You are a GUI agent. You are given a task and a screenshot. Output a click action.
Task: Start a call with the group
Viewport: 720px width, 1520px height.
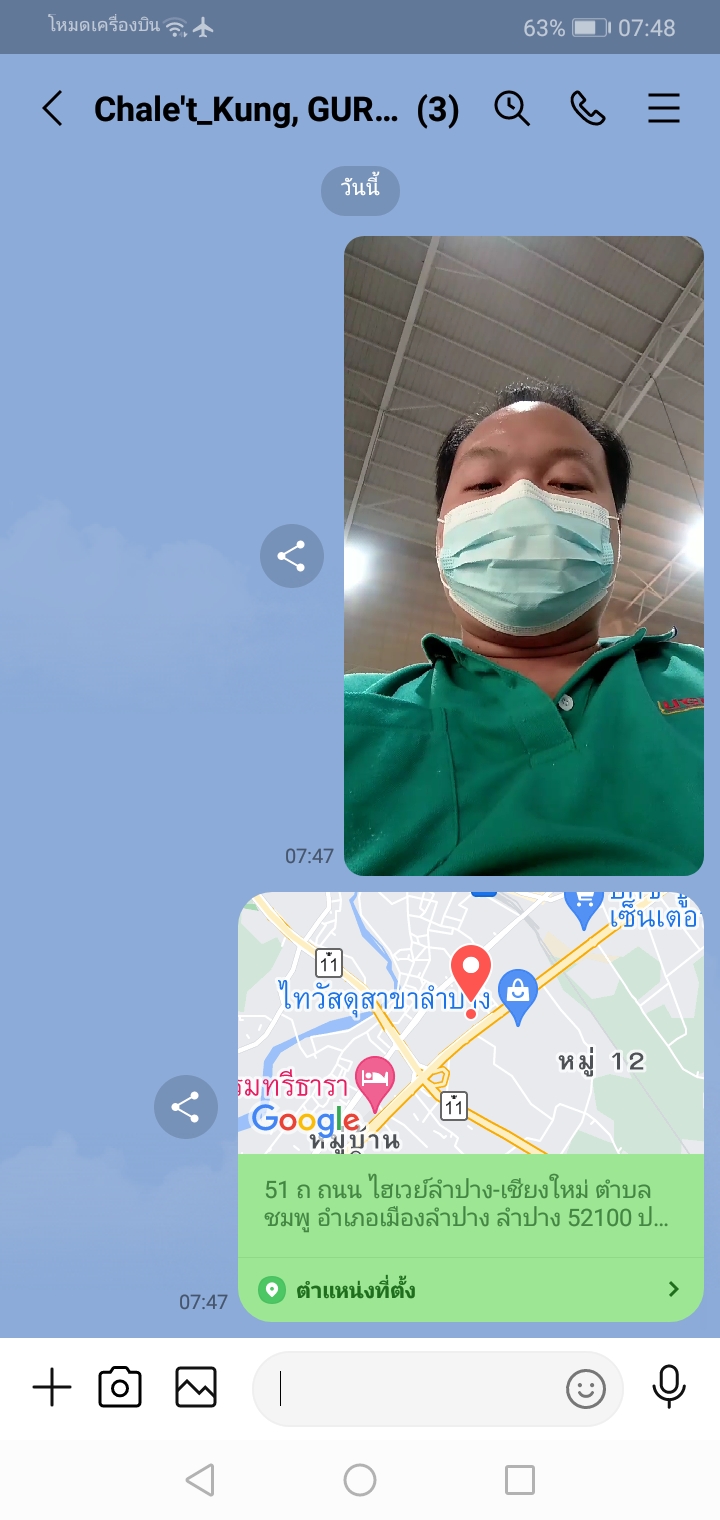(x=588, y=109)
